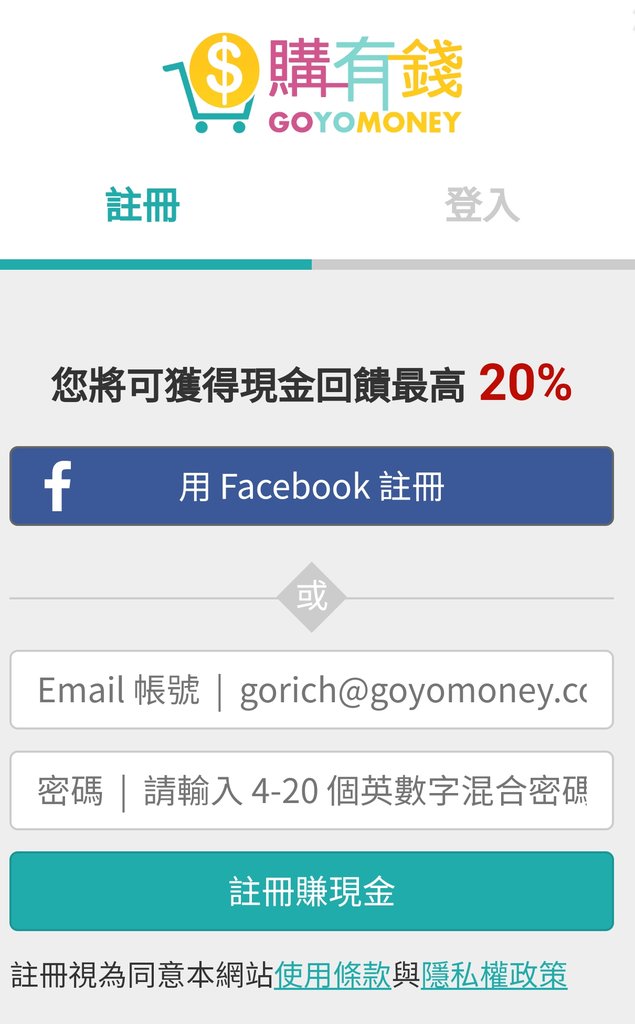Screen dimensions: 635x1024
Task: Focus the Email 帳號 field
Action: click(311, 690)
